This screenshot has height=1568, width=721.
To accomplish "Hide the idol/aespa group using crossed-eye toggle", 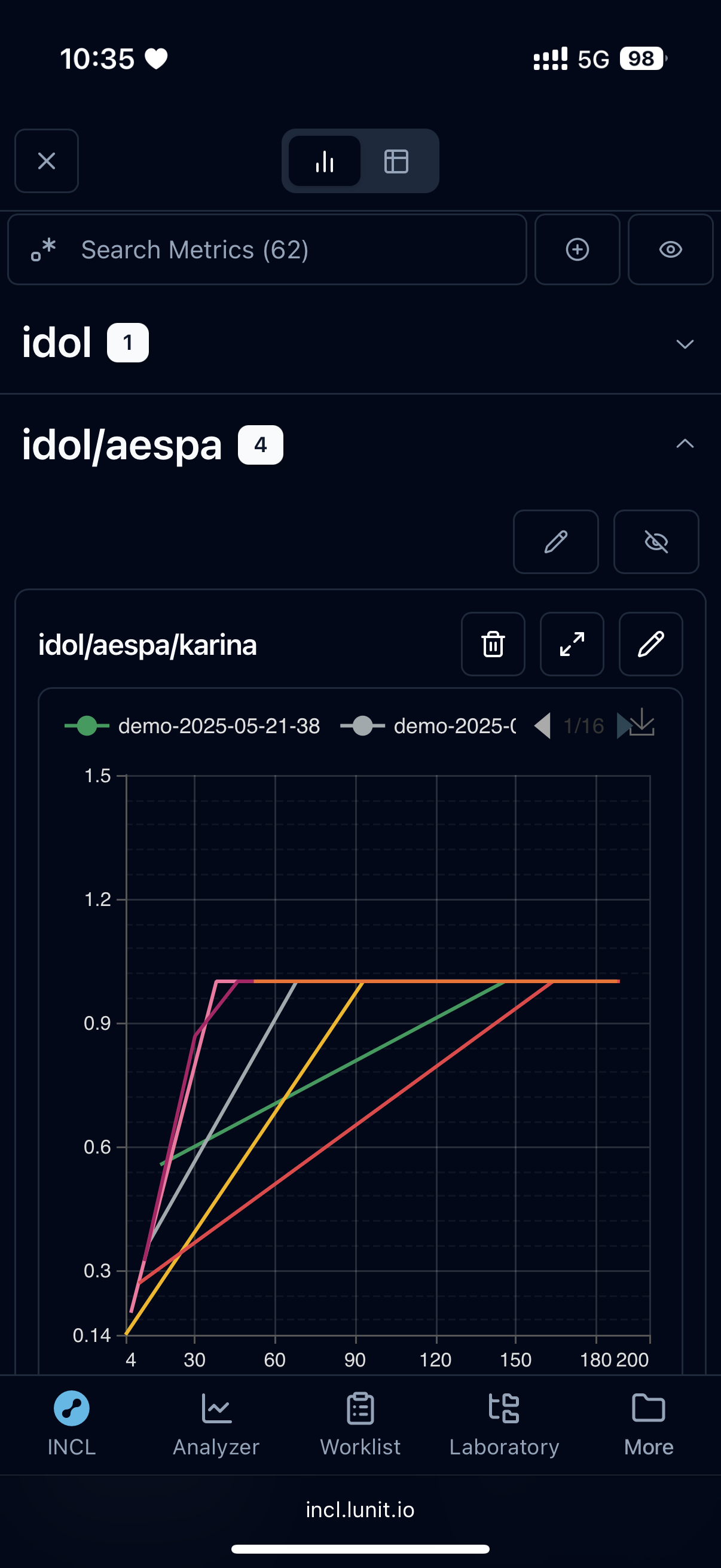I will pyautogui.click(x=656, y=542).
